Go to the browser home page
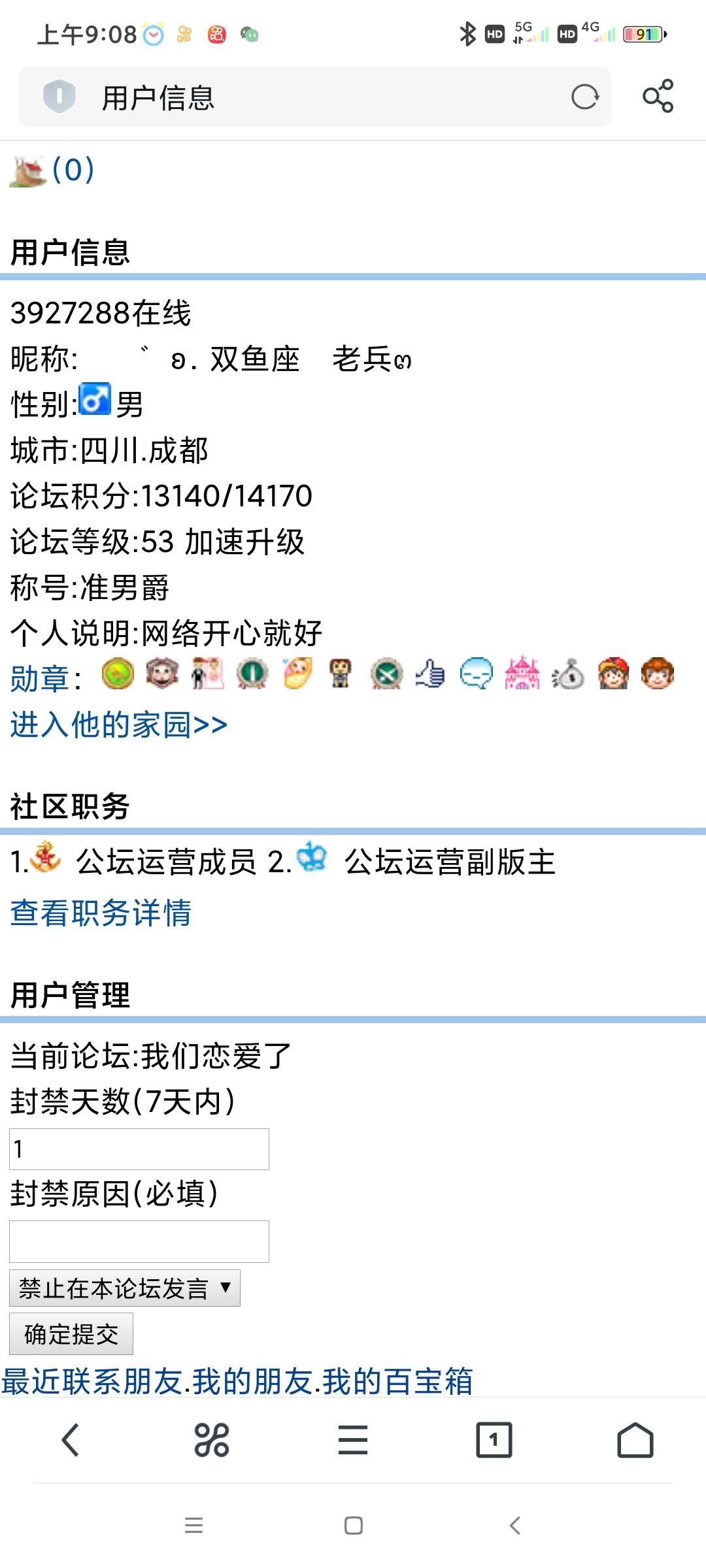Viewport: 706px width, 1568px height. [x=635, y=1440]
